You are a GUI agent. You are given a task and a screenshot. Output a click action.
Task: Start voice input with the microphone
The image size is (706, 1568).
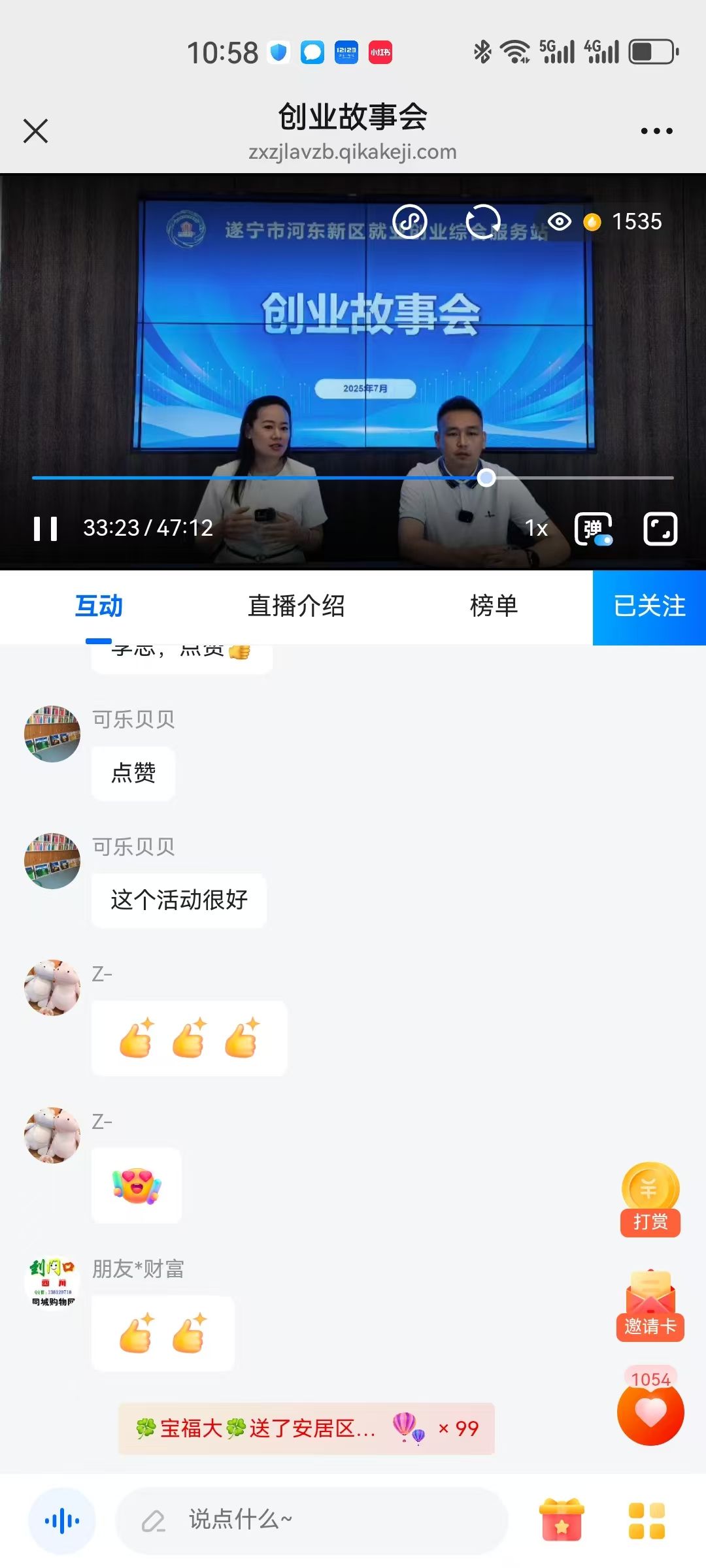[x=62, y=1521]
